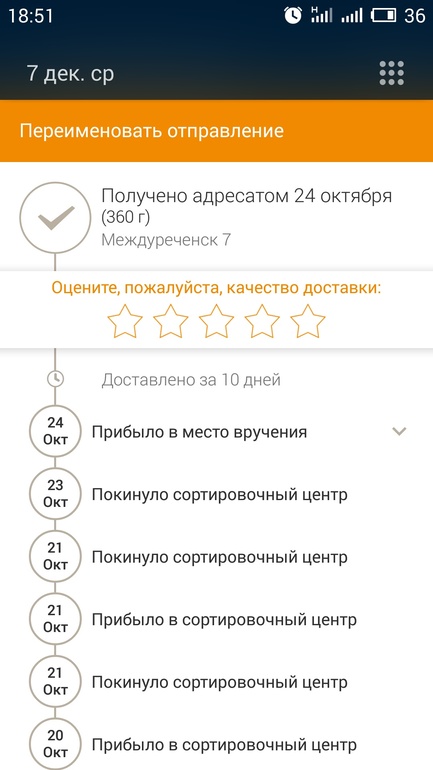Open the grid menu icon
The width and height of the screenshot is (433, 770).
pos(392,73)
